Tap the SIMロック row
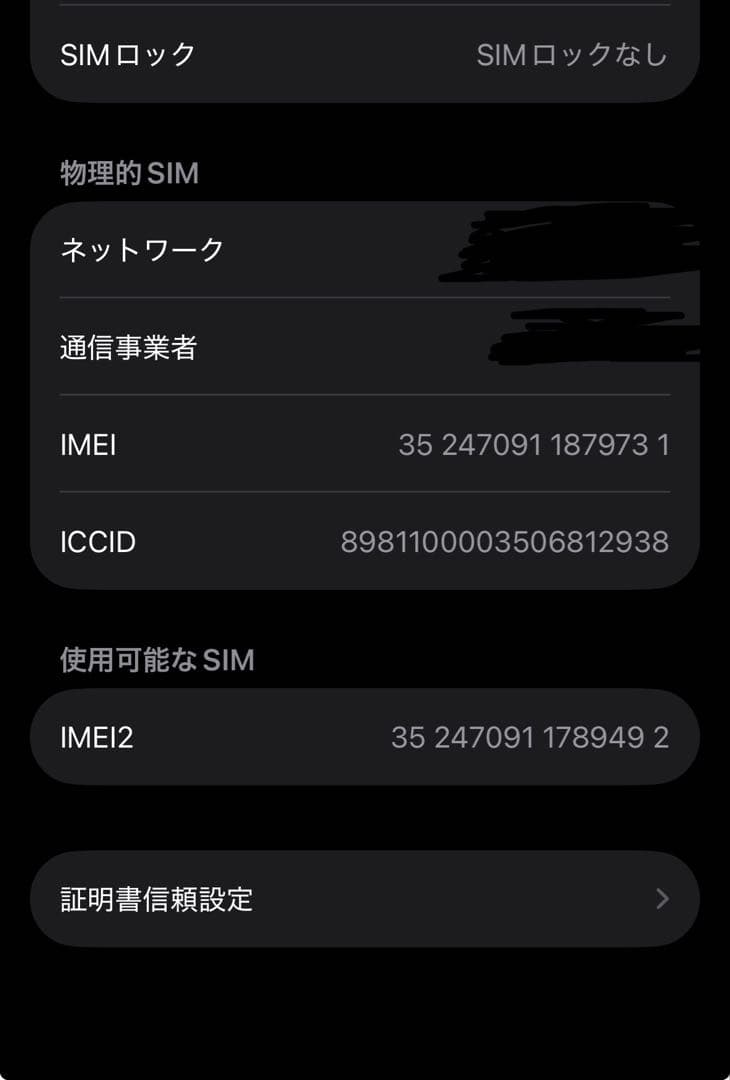 click(x=365, y=57)
